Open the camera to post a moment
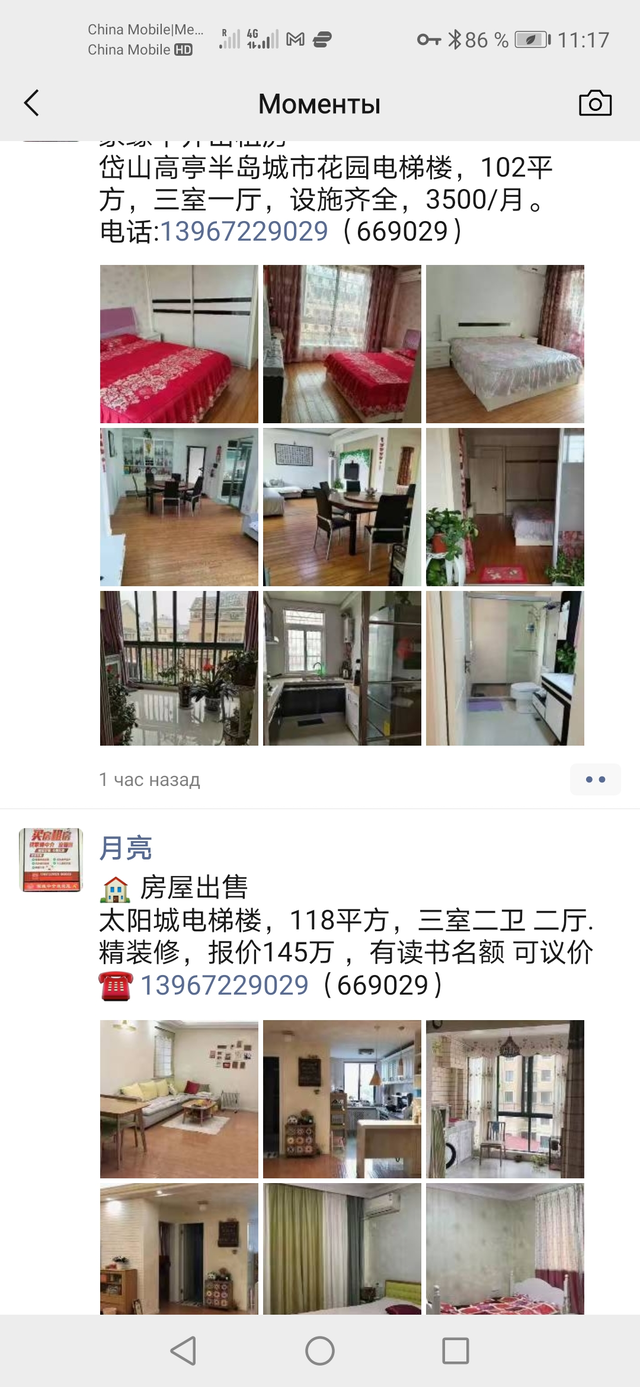The height and width of the screenshot is (1387, 640). 595,103
